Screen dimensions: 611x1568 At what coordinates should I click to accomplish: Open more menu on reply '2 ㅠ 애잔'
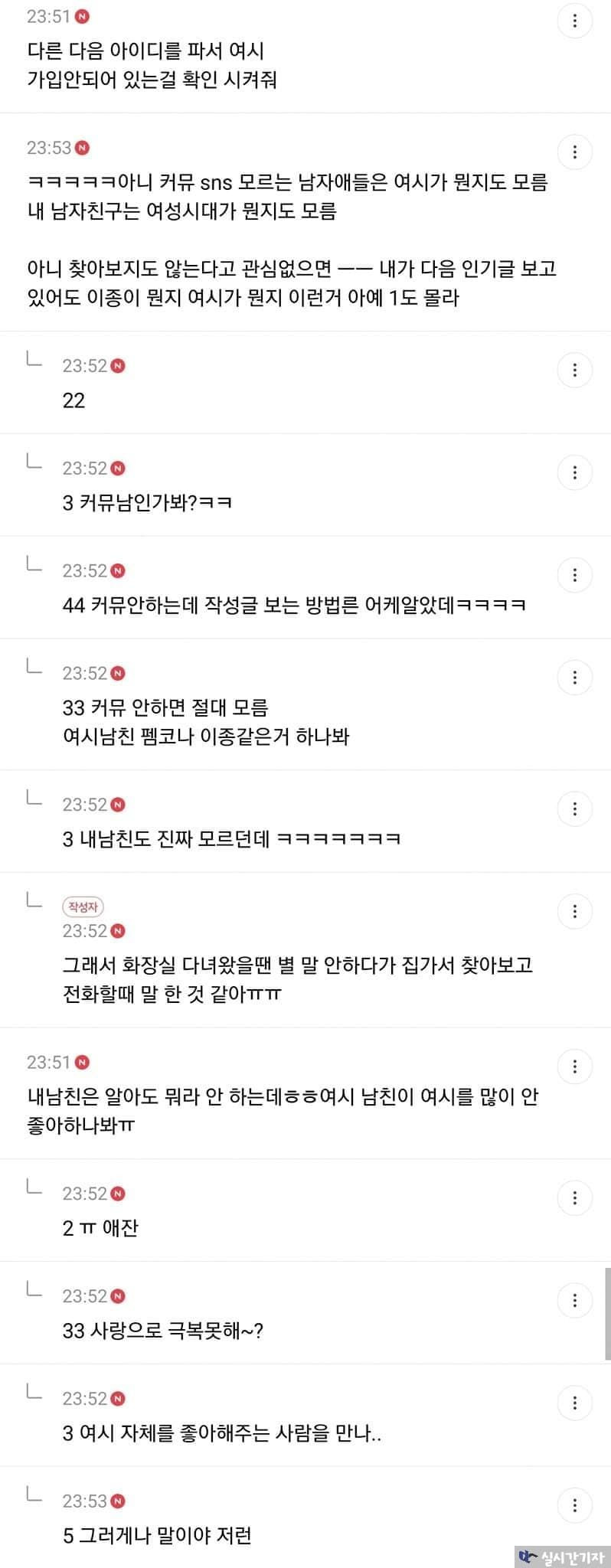[x=574, y=1198]
